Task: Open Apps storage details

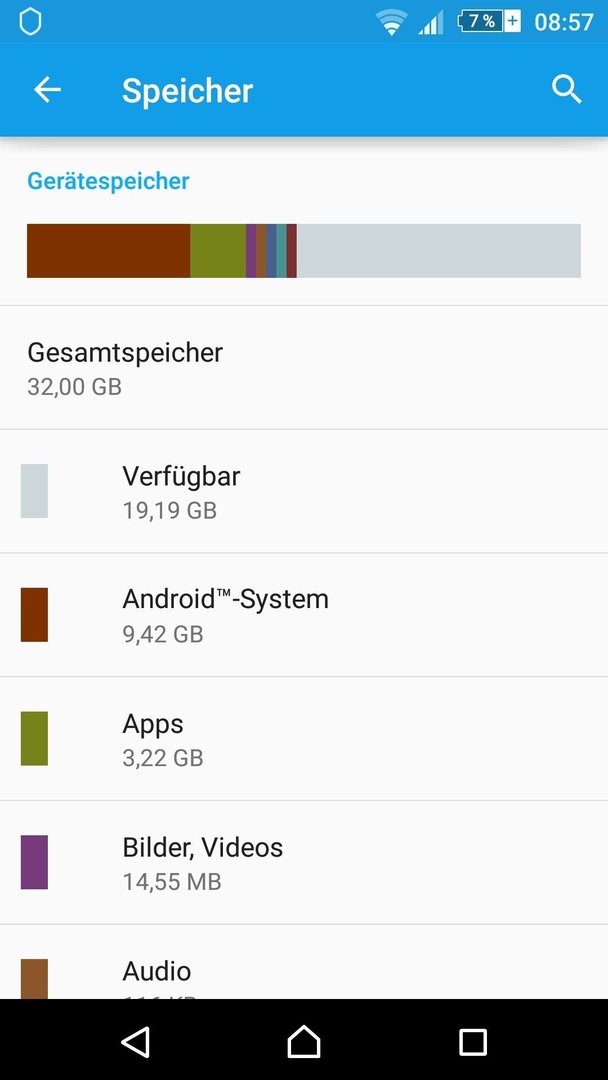Action: (x=304, y=739)
